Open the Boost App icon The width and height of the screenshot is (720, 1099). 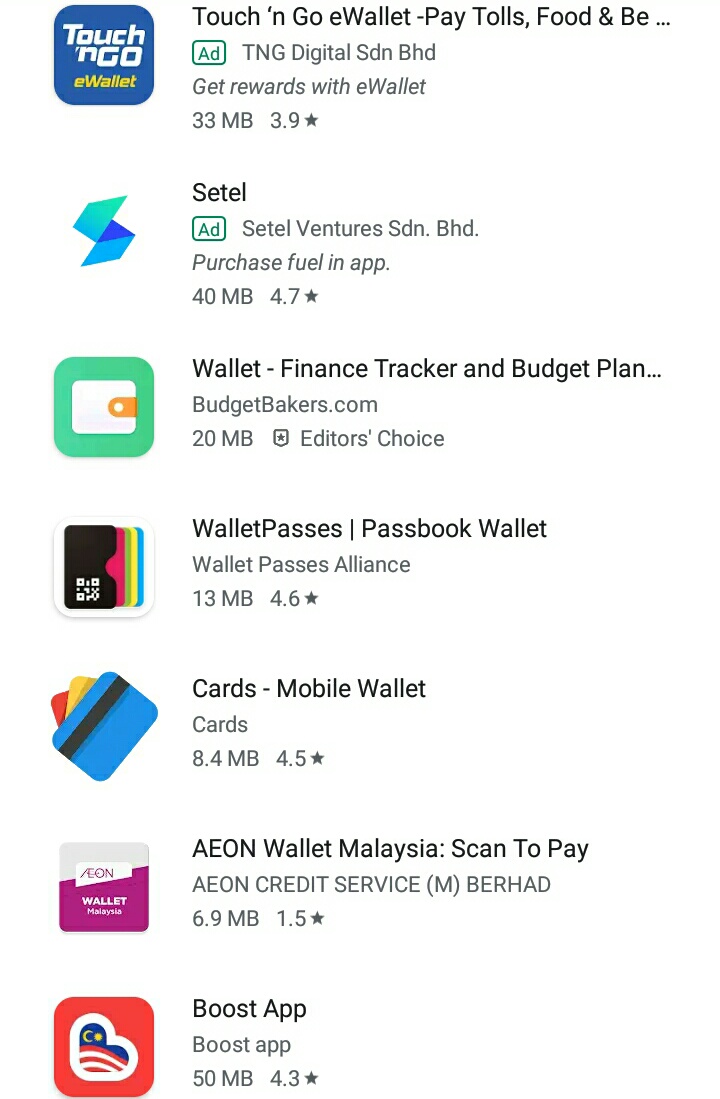point(103,1046)
